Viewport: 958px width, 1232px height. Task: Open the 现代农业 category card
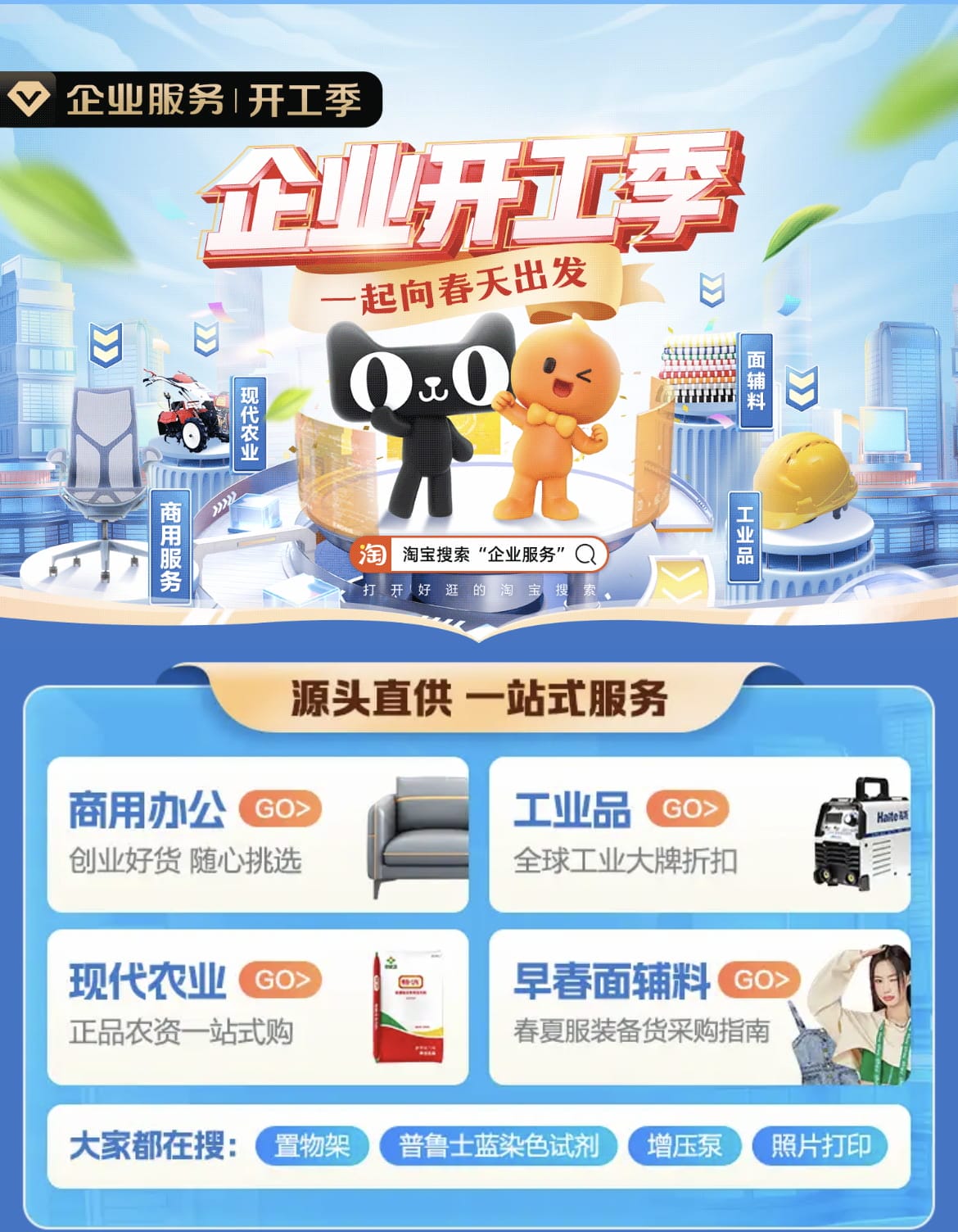pos(257,1006)
